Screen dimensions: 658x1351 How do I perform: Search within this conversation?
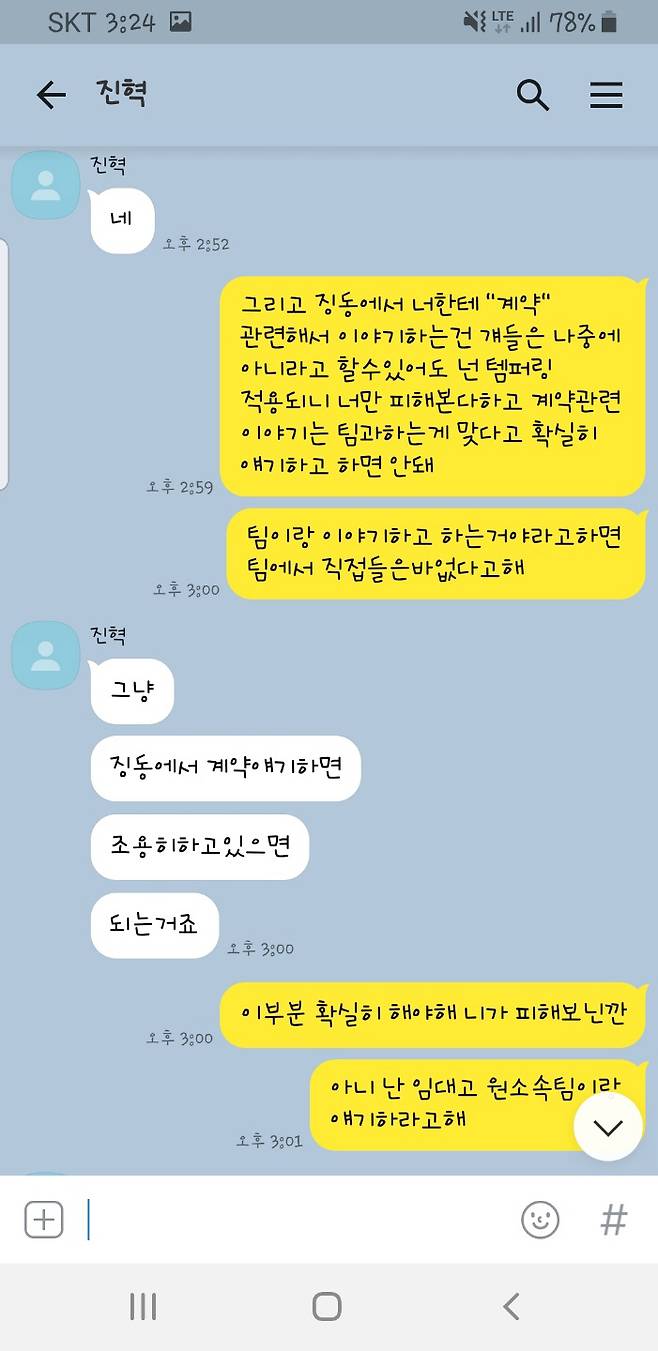[533, 95]
